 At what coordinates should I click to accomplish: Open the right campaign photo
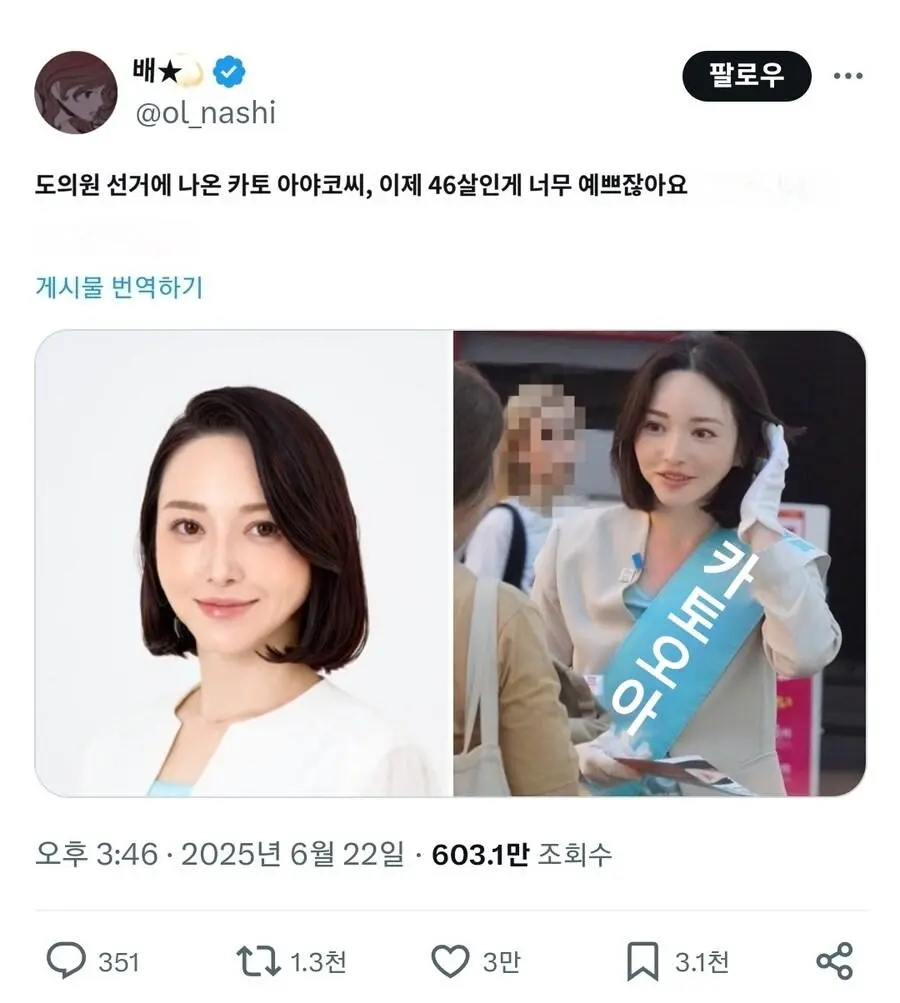pyautogui.click(x=660, y=563)
